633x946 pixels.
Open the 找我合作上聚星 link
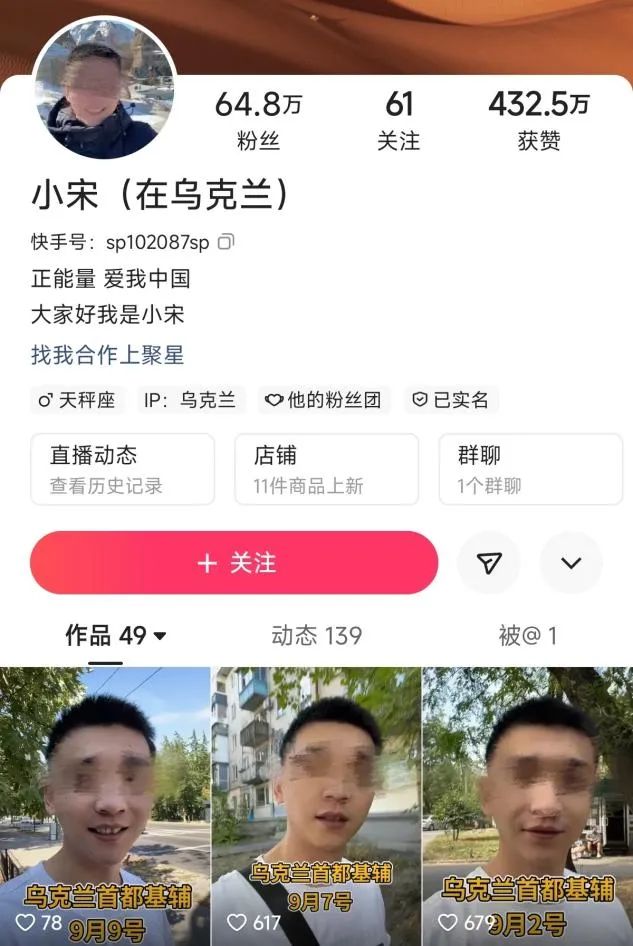pyautogui.click(x=107, y=355)
